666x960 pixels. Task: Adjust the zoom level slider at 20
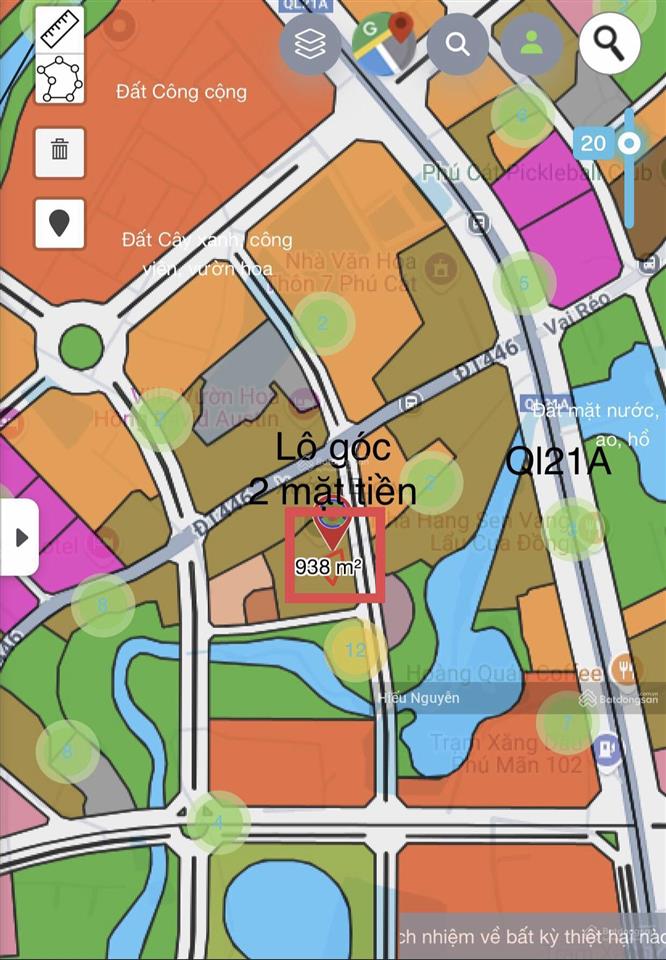[x=629, y=143]
